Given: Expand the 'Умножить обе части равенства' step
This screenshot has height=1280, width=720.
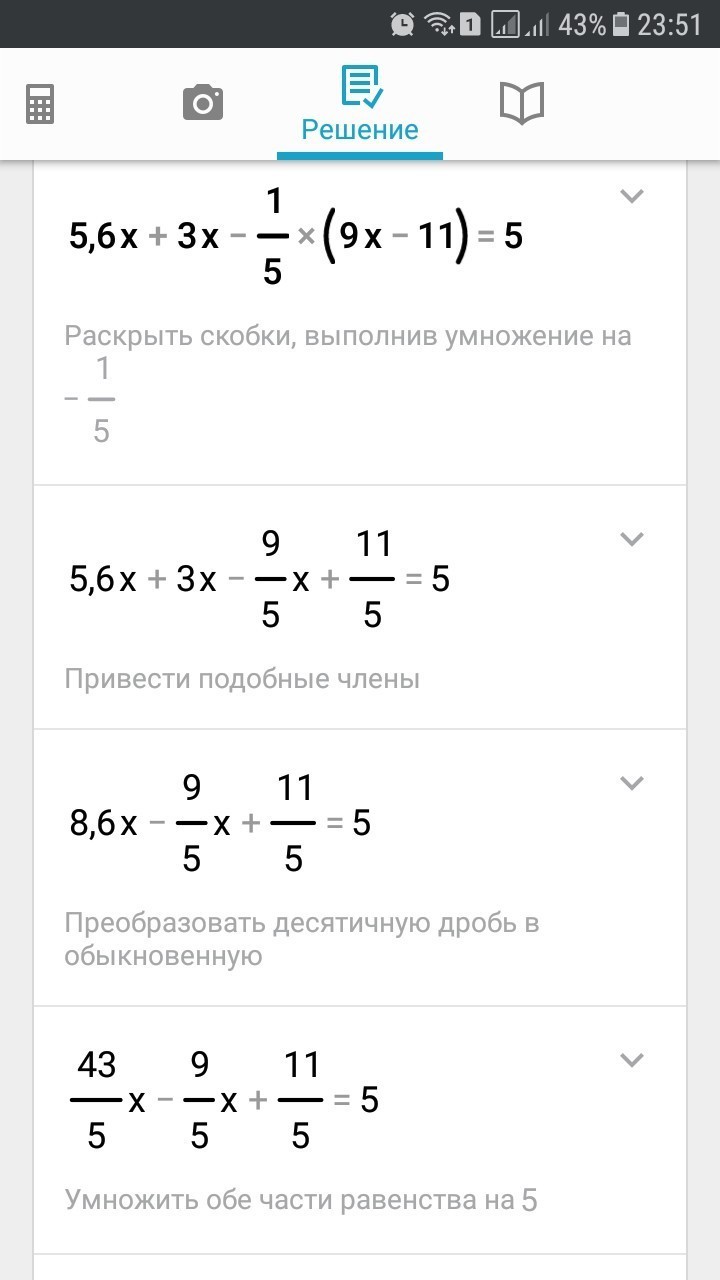Looking at the screenshot, I should (631, 1060).
